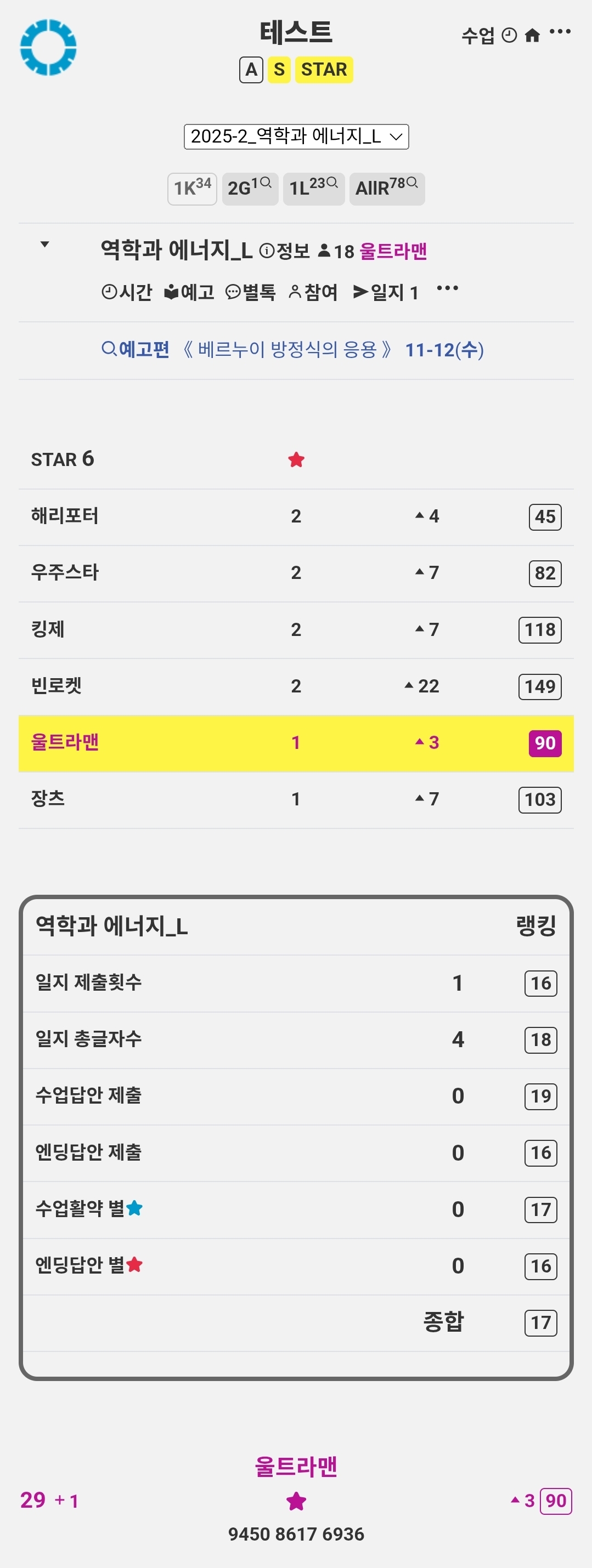Switch to the 1L chip
Image resolution: width=592 pixels, height=1568 pixels.
pos(313,188)
